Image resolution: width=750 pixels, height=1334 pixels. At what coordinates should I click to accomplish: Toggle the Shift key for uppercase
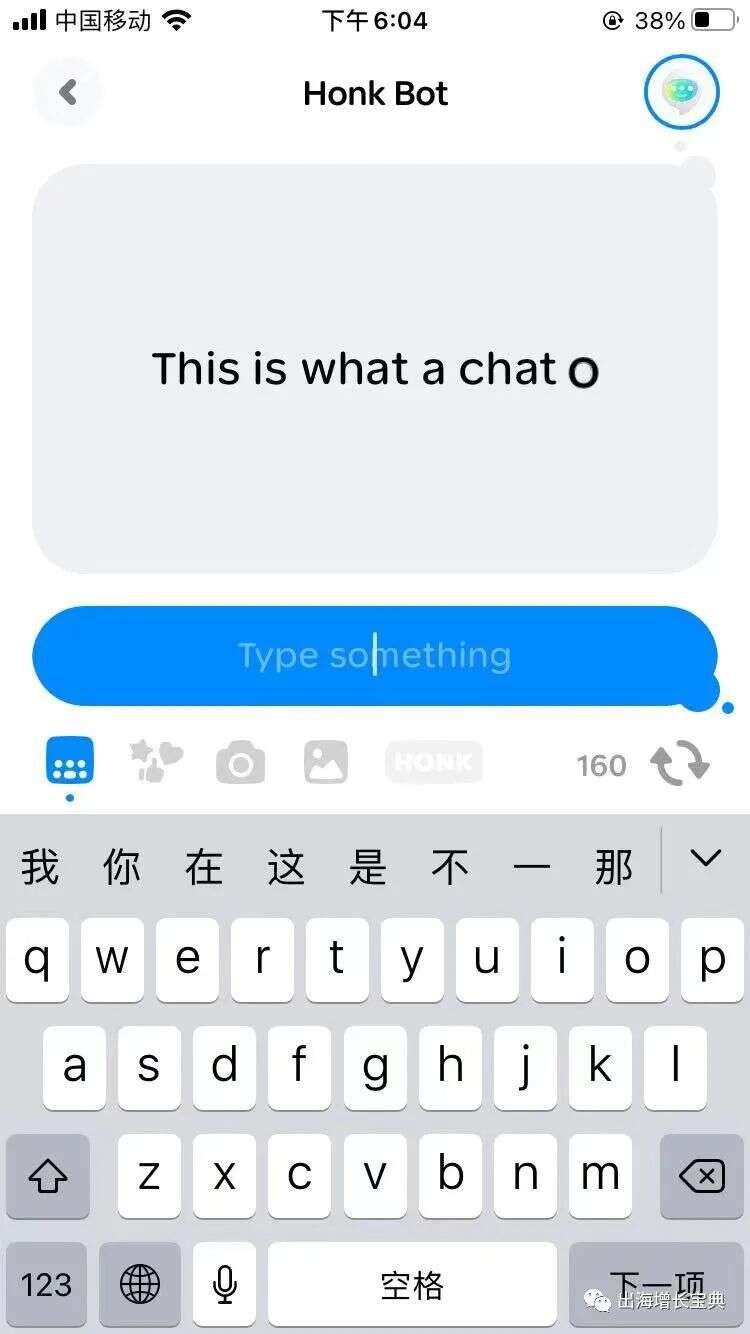tap(48, 1177)
